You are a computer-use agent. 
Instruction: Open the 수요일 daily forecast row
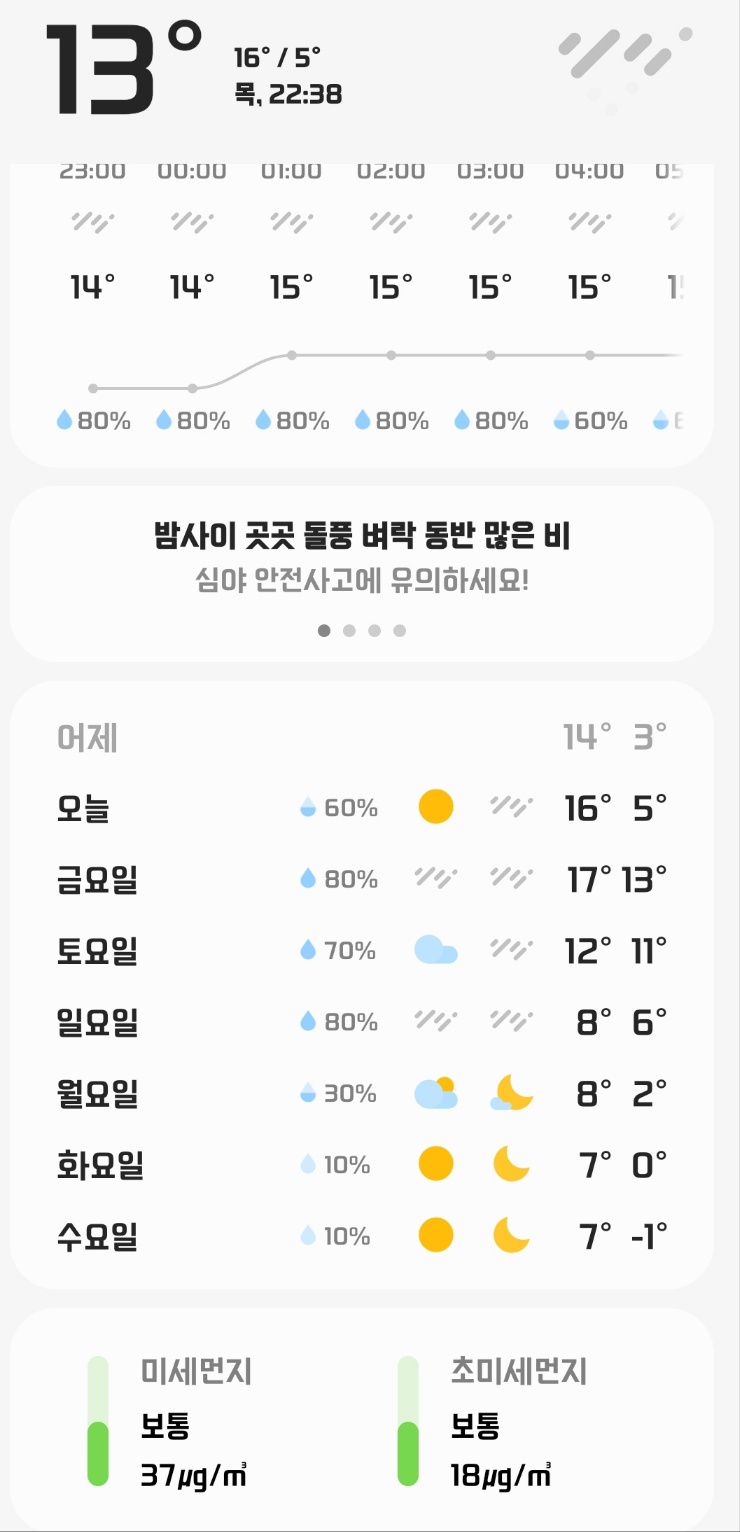pos(361,1236)
